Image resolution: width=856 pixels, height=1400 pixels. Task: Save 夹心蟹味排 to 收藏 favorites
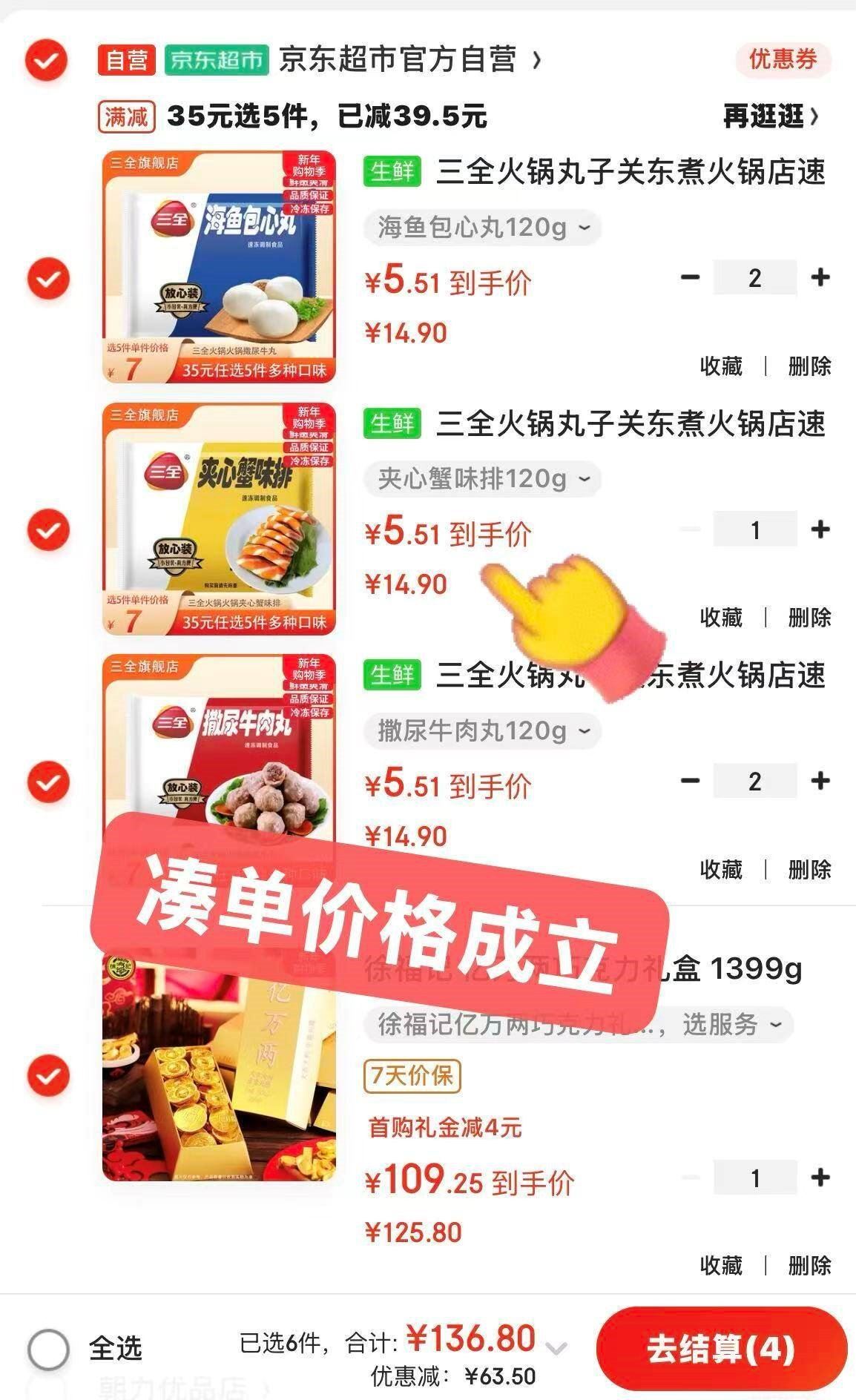click(x=721, y=618)
